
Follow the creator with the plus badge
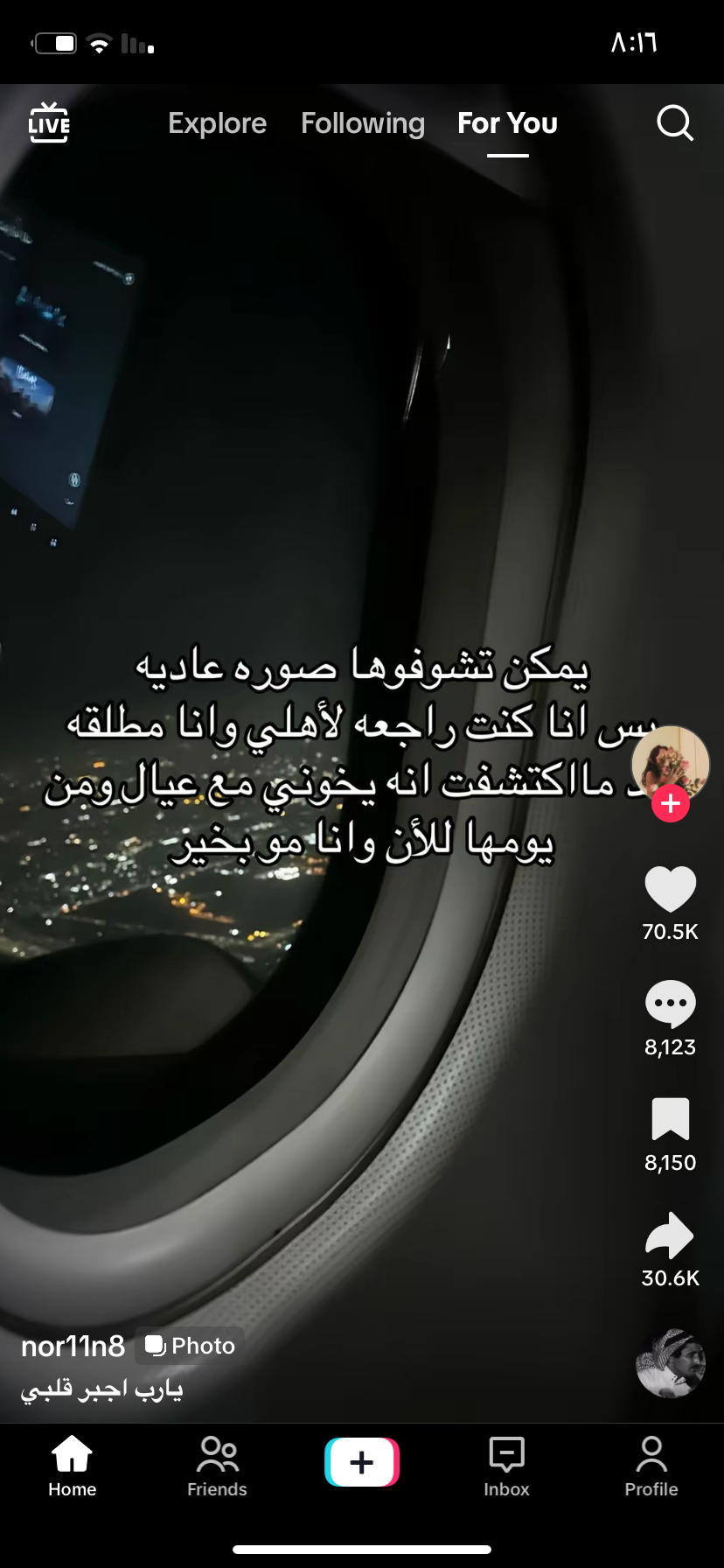pyautogui.click(x=671, y=803)
